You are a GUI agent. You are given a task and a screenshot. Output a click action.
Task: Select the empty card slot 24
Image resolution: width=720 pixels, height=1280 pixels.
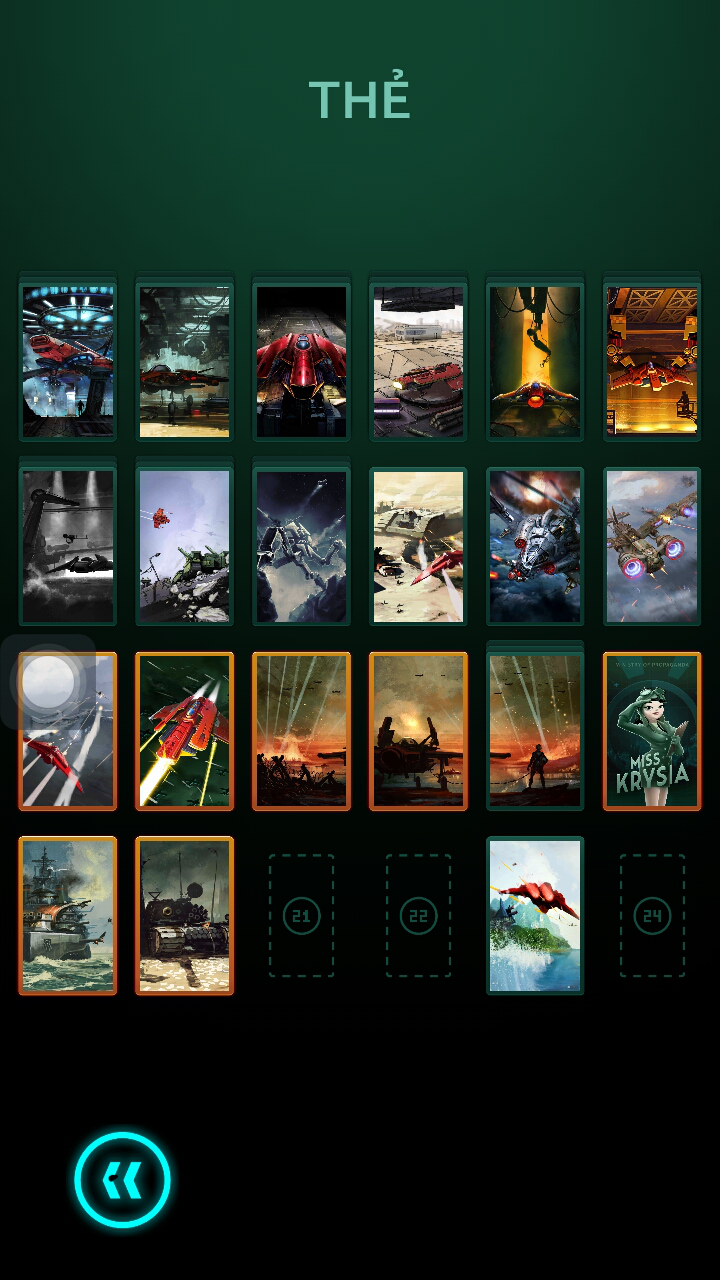click(652, 916)
